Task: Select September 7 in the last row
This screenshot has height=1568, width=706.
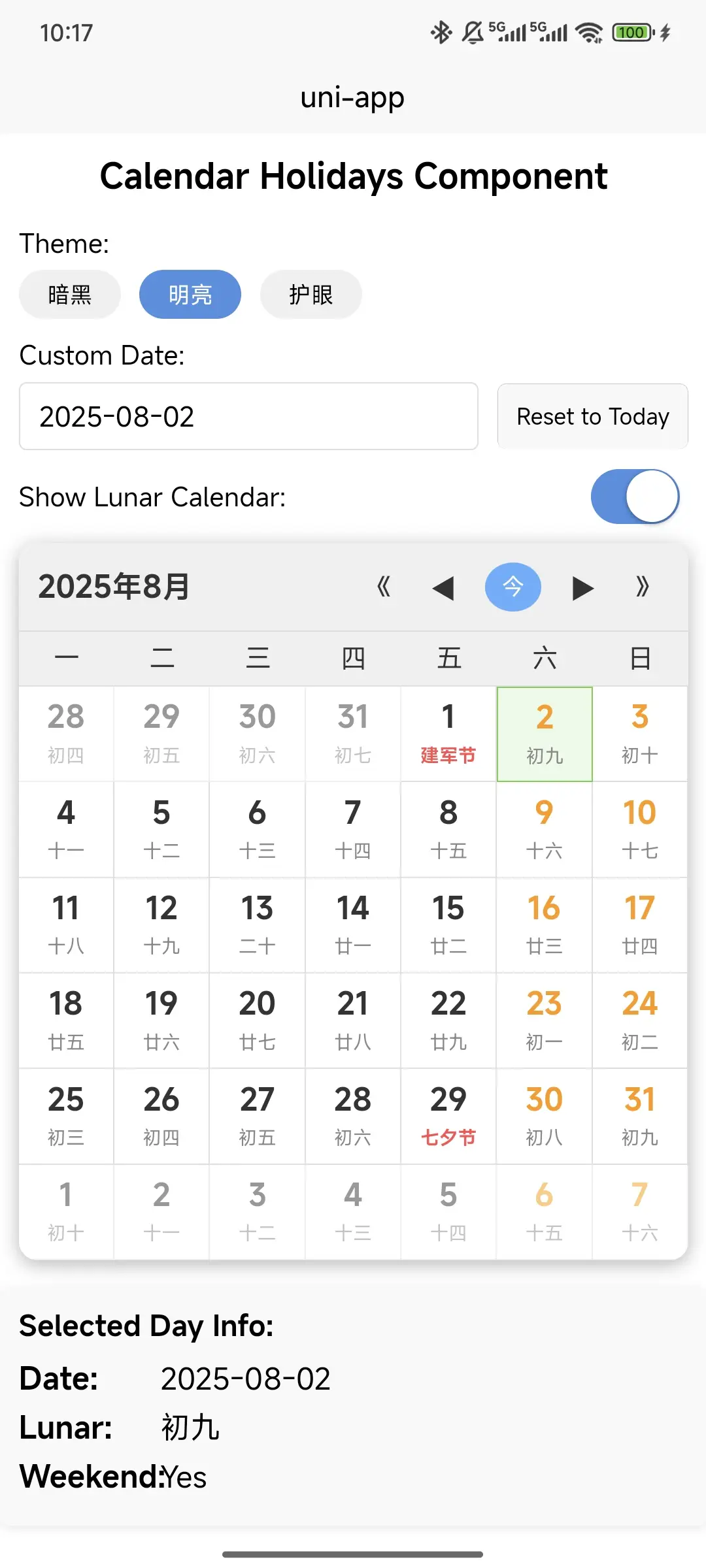Action: (640, 1212)
